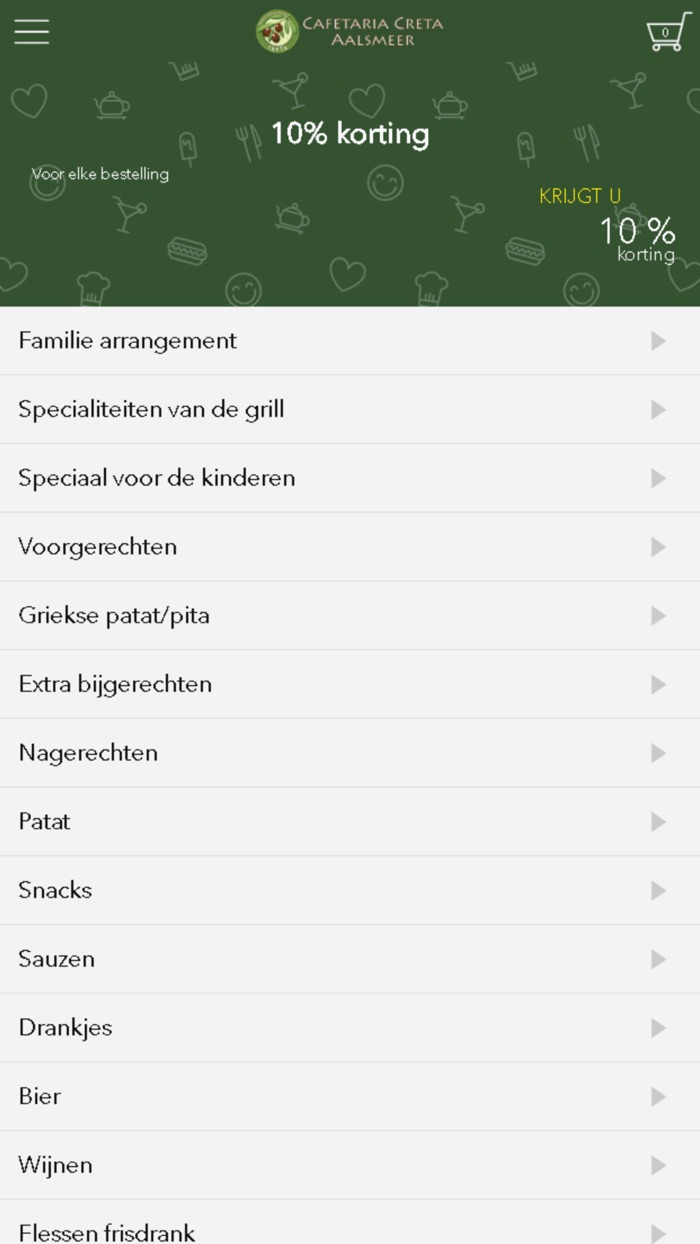The height and width of the screenshot is (1244, 700).
Task: Open Griekse patat/pita menu
Action: [x=350, y=616]
